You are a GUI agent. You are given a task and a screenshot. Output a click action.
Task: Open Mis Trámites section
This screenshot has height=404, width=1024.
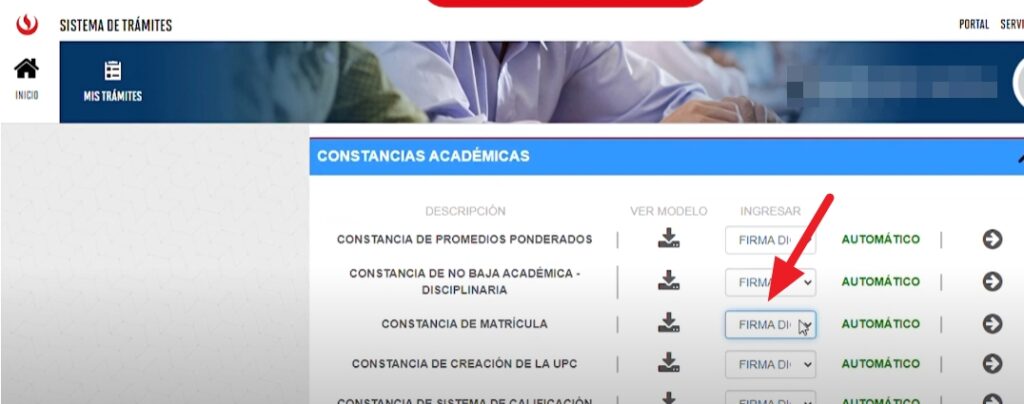112,81
